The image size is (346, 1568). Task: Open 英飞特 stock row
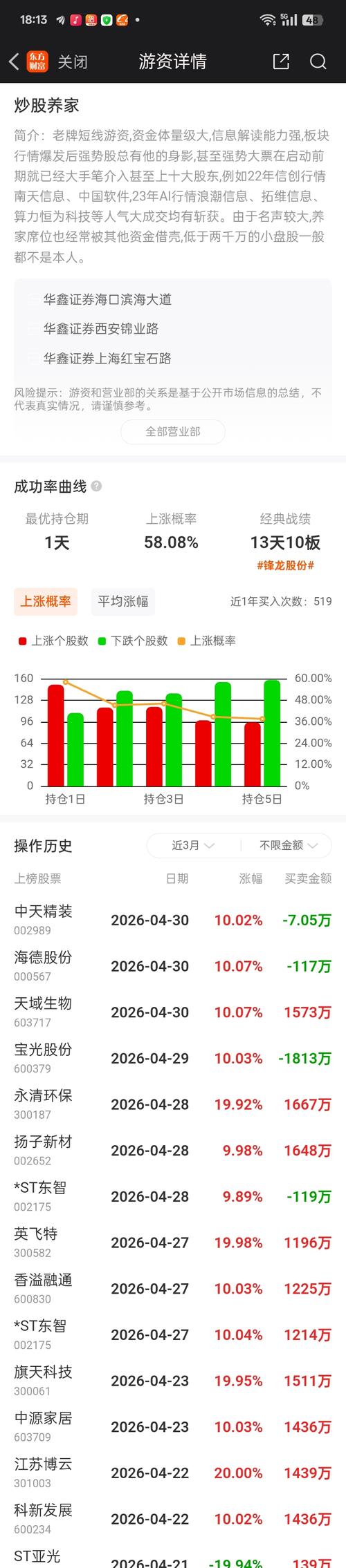point(173,1243)
